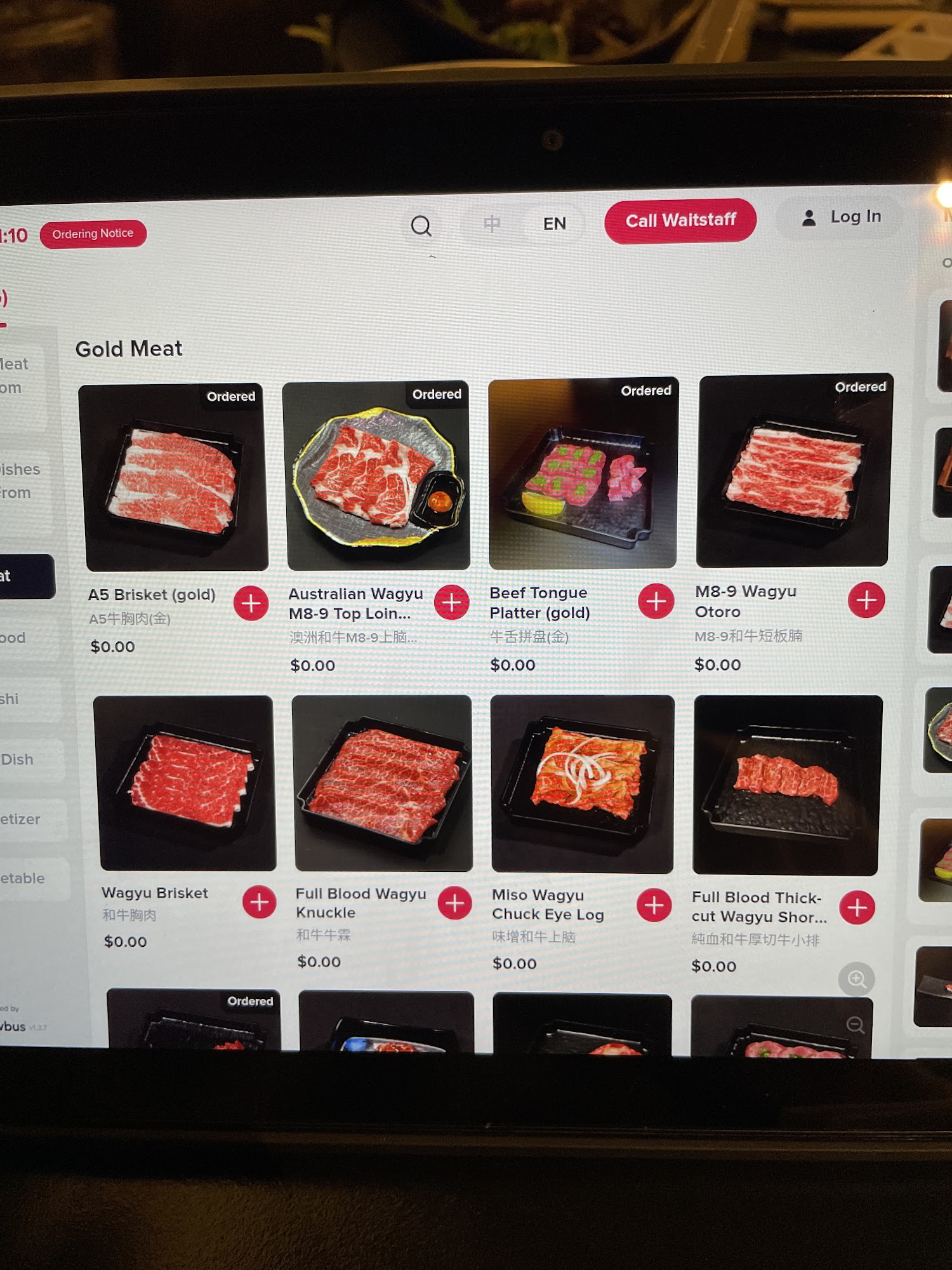
Task: Add M8-9 Wagyu Otoro to order
Action: [x=866, y=599]
